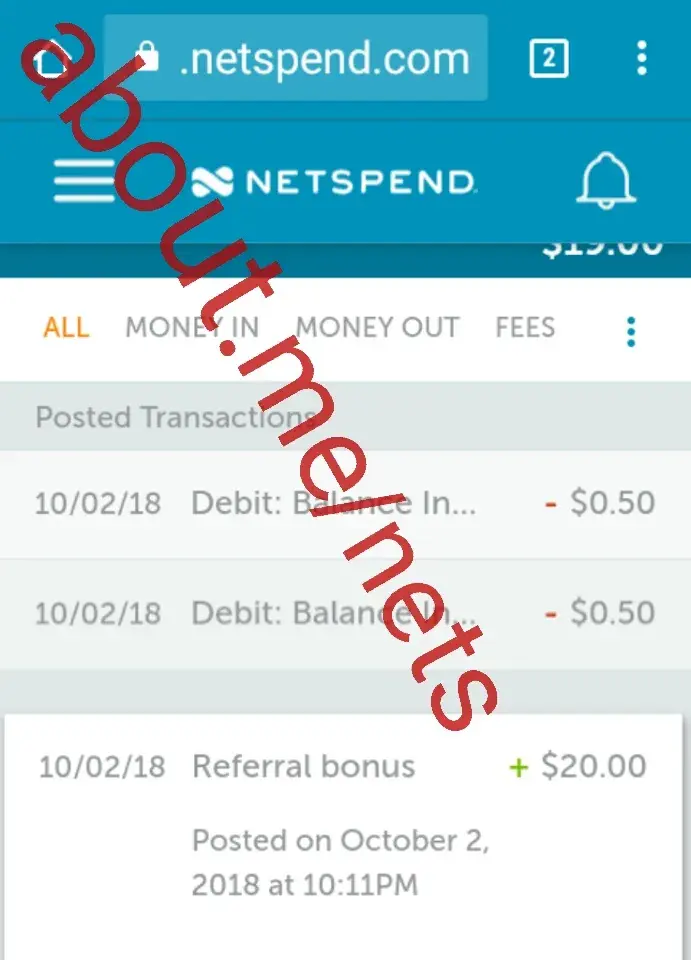Screen dimensions: 691x960
Task: Open the browser overflow menu
Action: pos(642,59)
